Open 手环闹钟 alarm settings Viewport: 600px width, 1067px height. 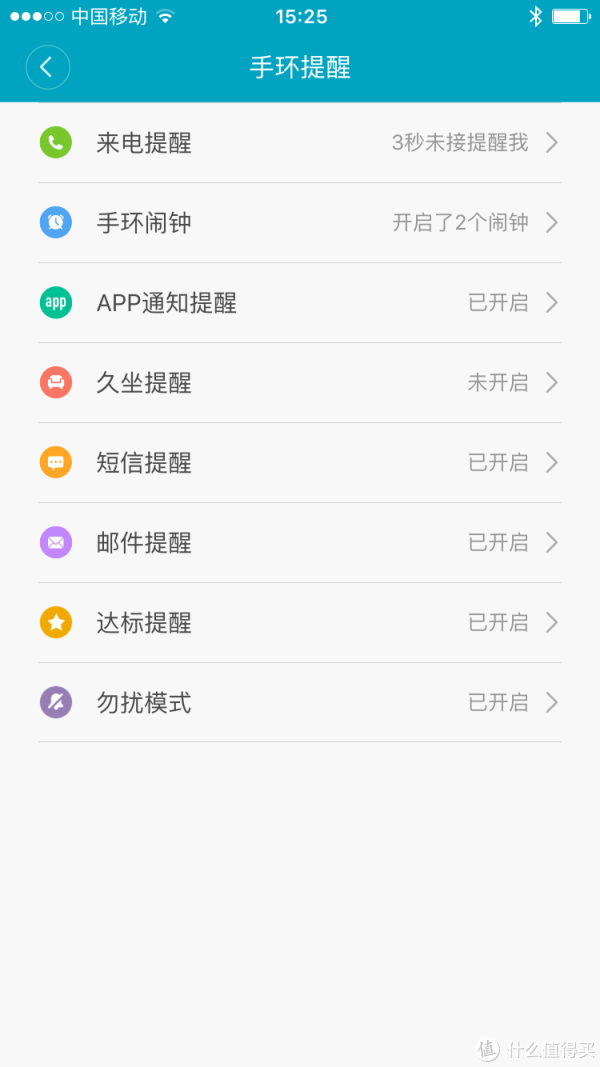[300, 223]
